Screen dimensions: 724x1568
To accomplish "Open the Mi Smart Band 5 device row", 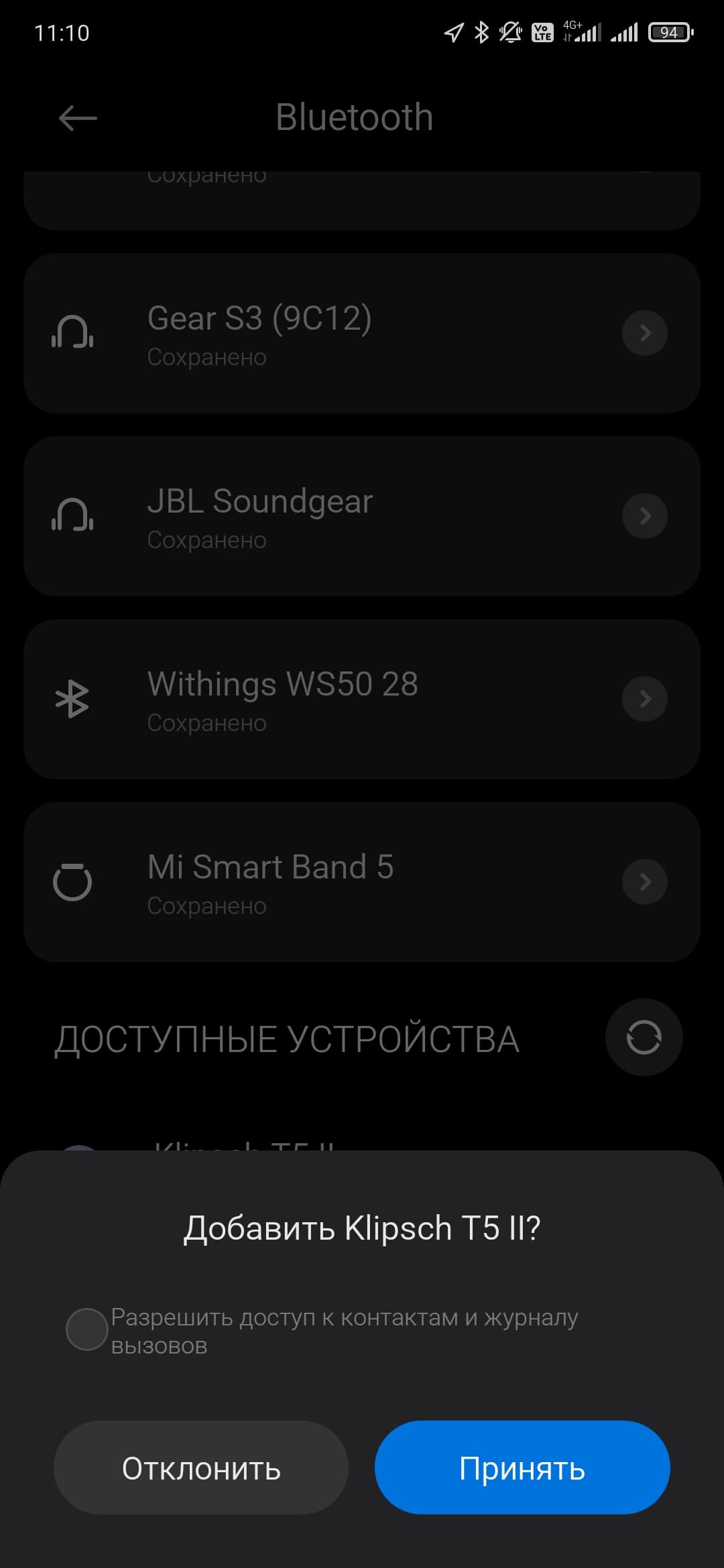I will coord(362,882).
